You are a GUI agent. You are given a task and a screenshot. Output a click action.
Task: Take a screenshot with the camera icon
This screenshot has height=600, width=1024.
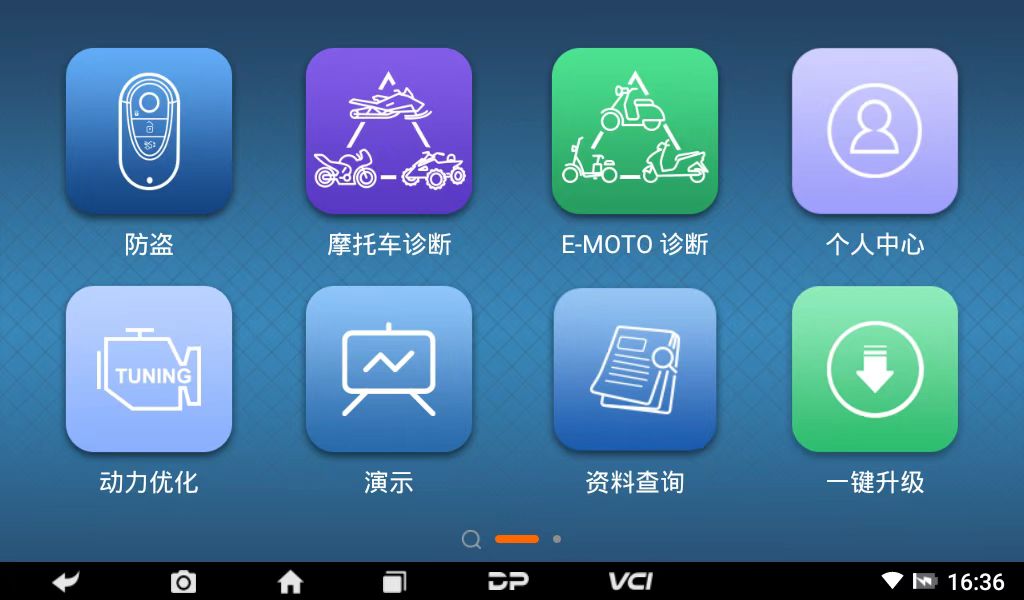(183, 581)
